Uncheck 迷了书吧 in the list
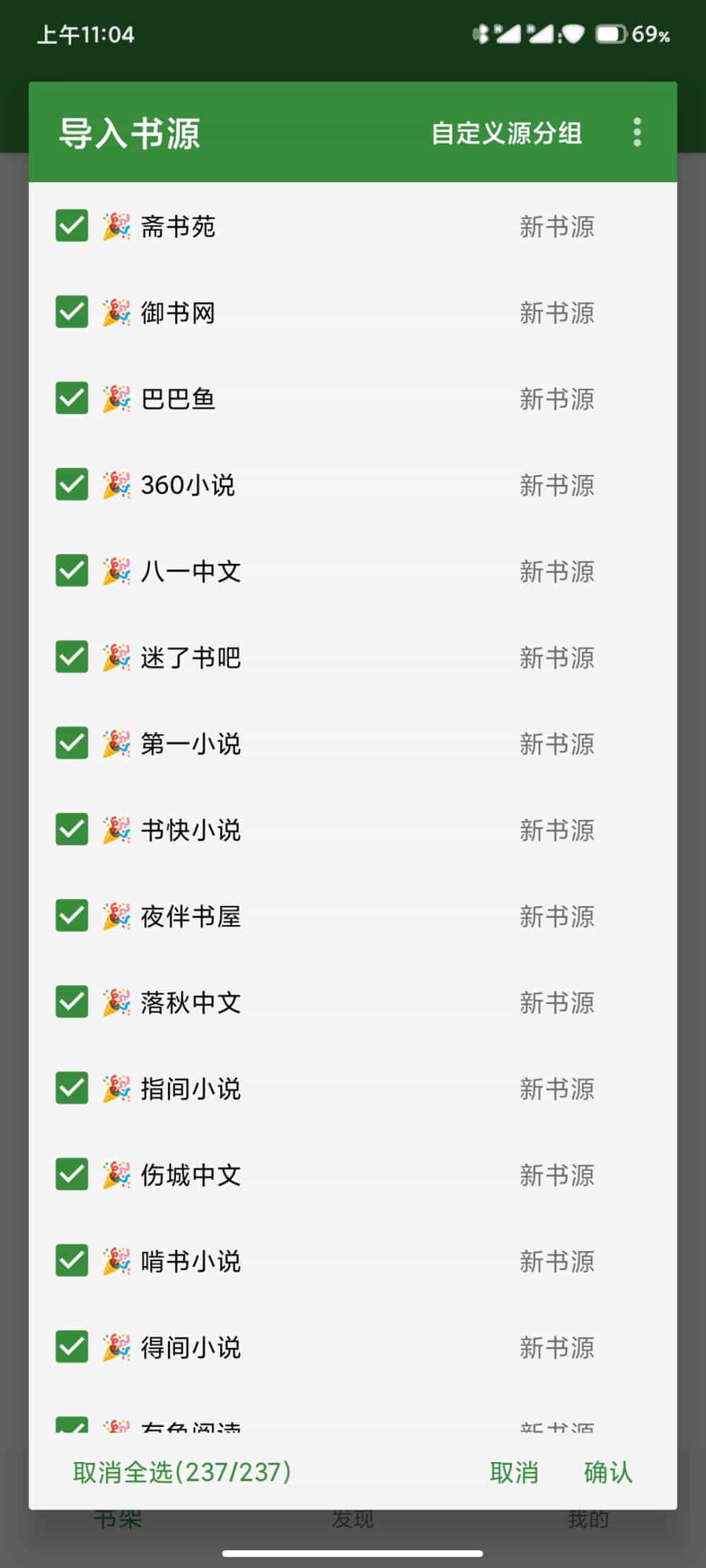Image resolution: width=706 pixels, height=1568 pixels. [72, 657]
